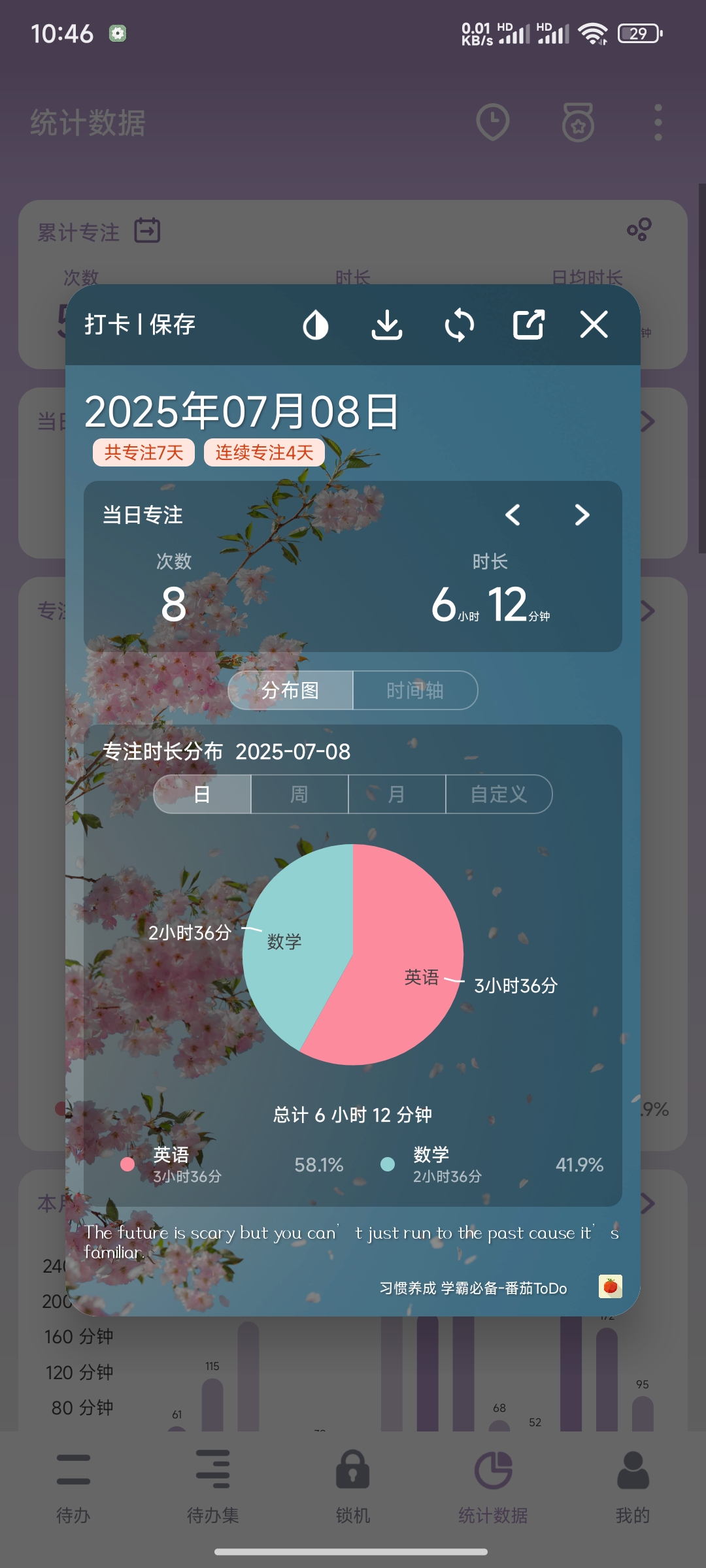706x1568 pixels.
Task: Go to the next day's focus
Action: tap(582, 515)
